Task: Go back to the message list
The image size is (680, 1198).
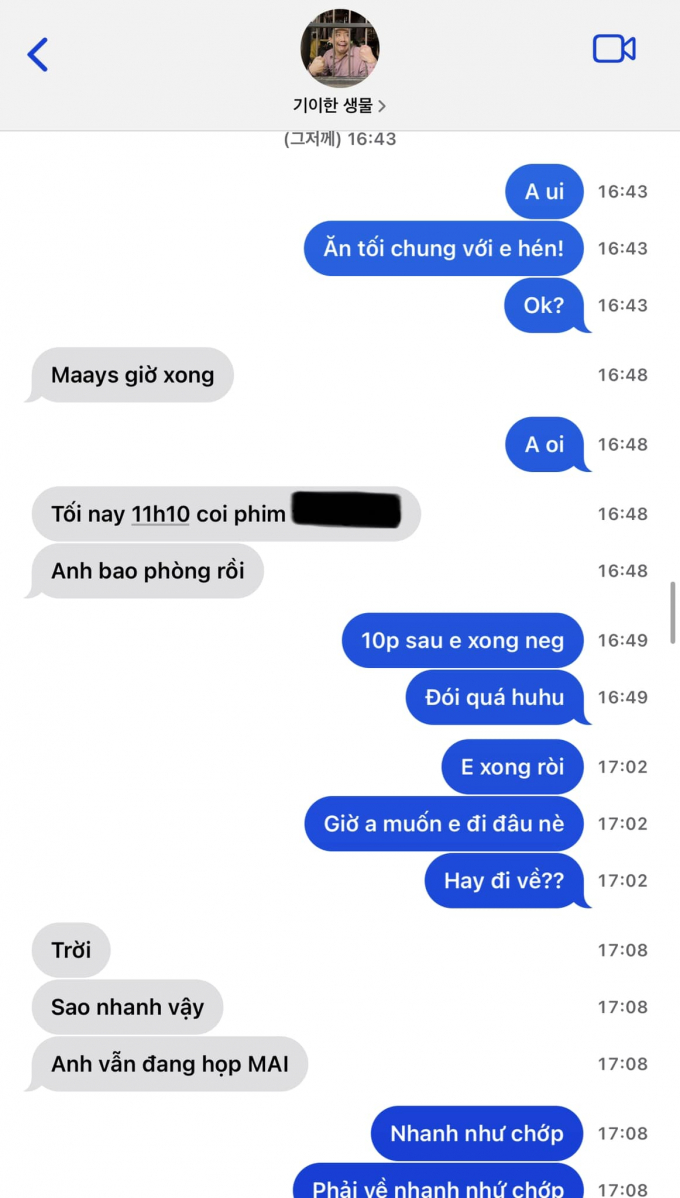Action: click(x=37, y=54)
